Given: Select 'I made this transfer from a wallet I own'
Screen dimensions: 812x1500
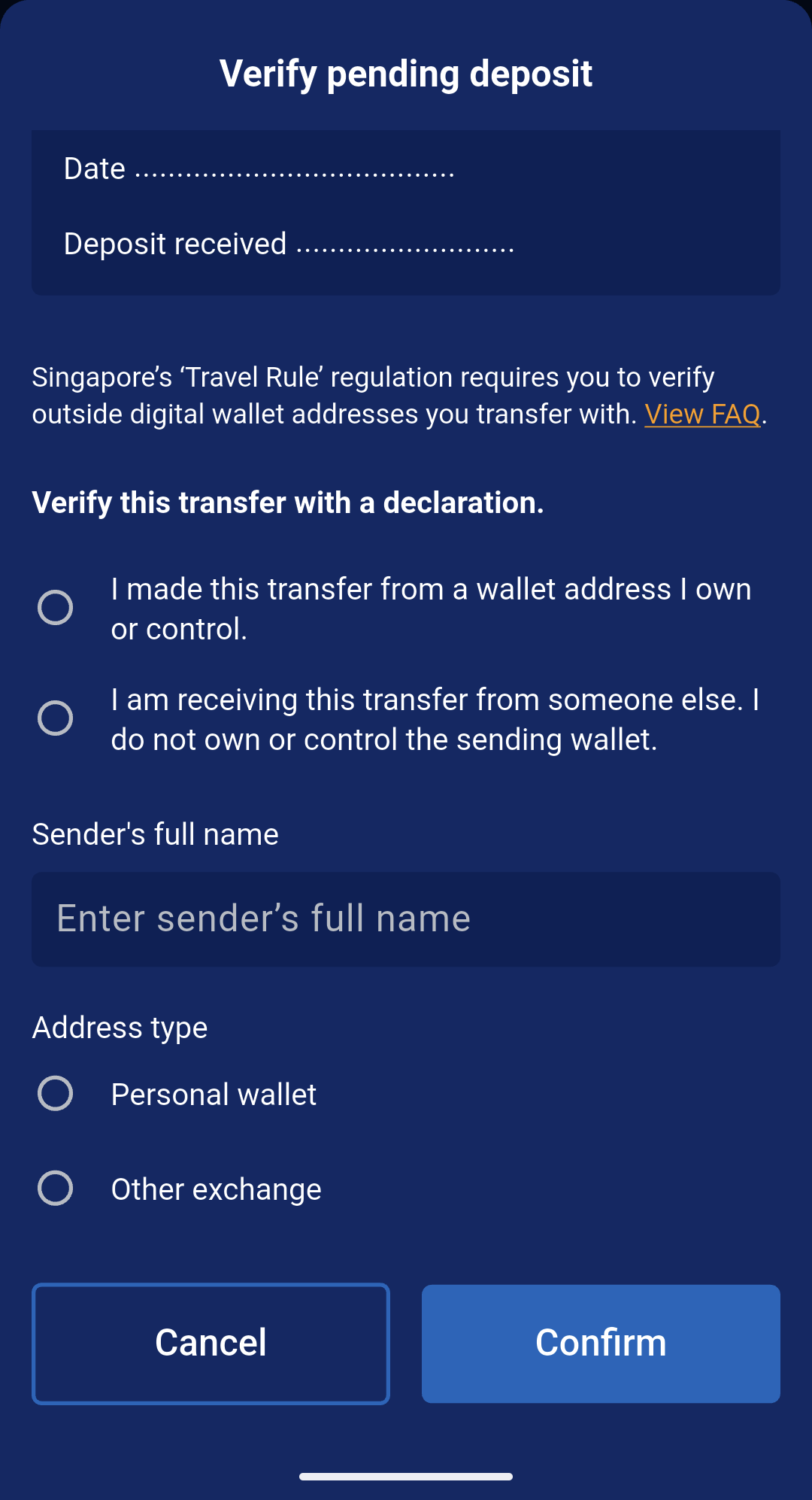Looking at the screenshot, I should point(56,608).
